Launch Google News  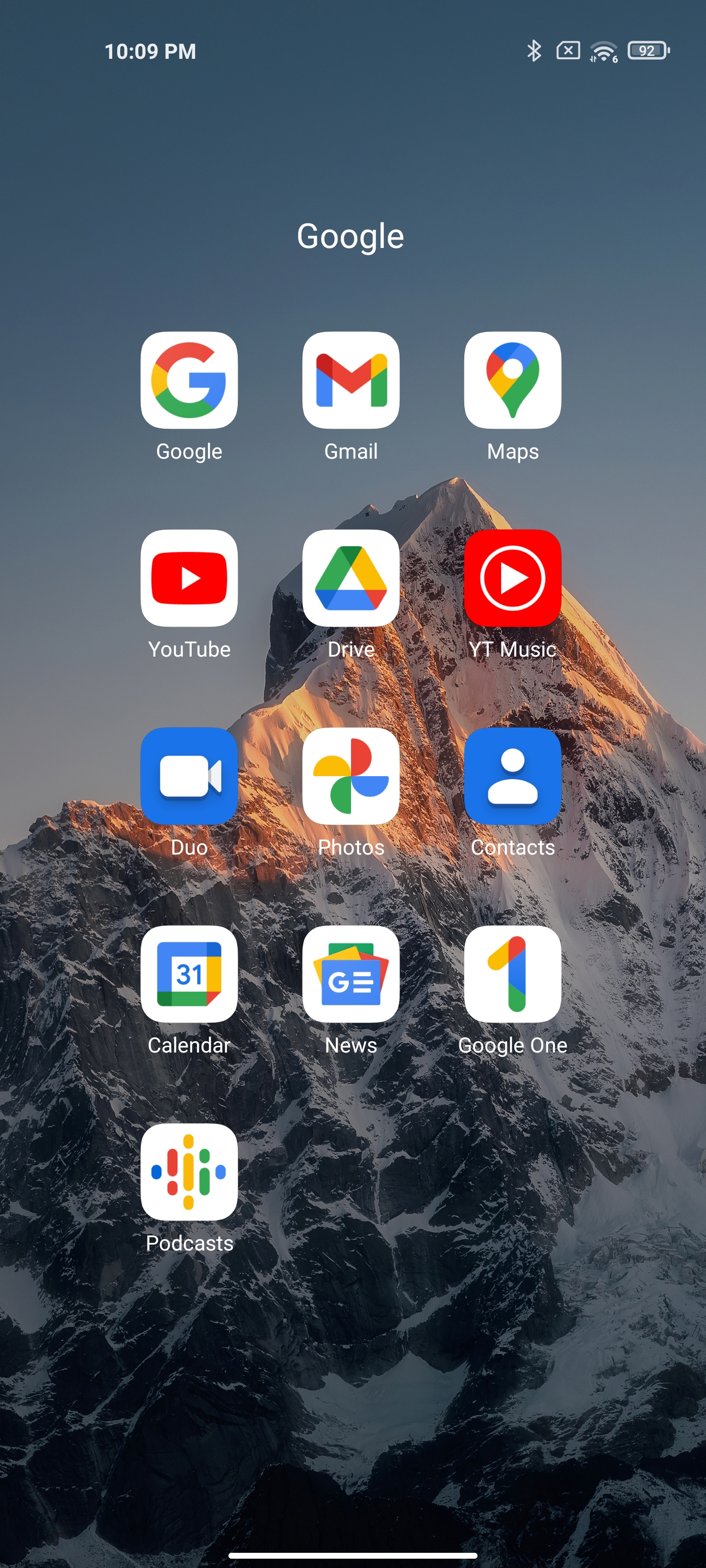coord(351,974)
